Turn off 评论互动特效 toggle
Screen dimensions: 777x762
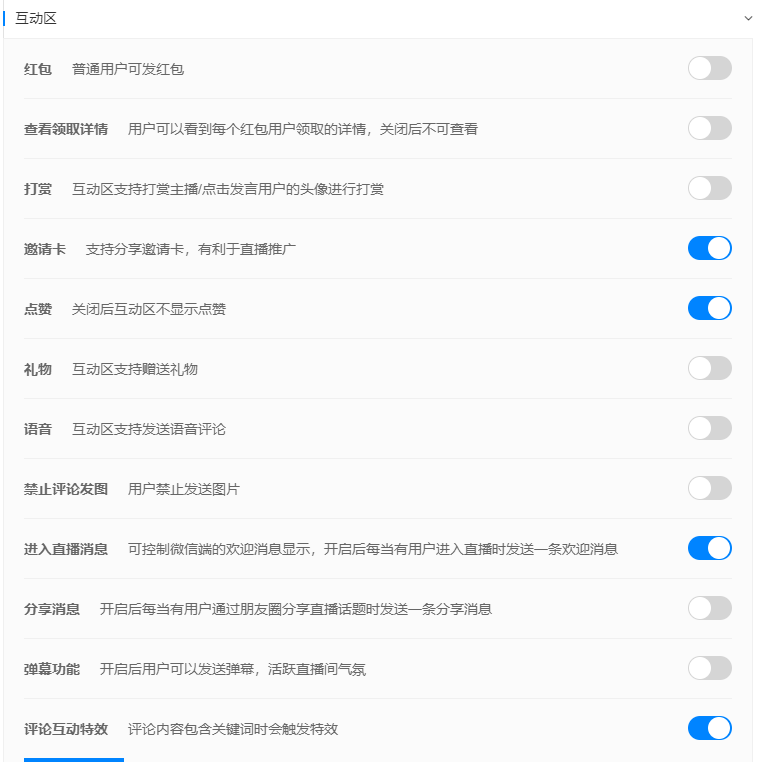(709, 728)
